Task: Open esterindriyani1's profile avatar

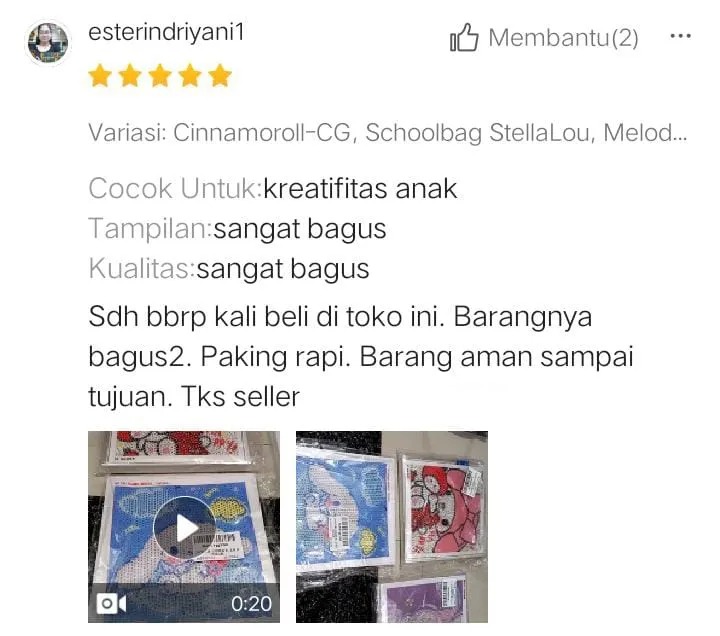Action: (48, 44)
